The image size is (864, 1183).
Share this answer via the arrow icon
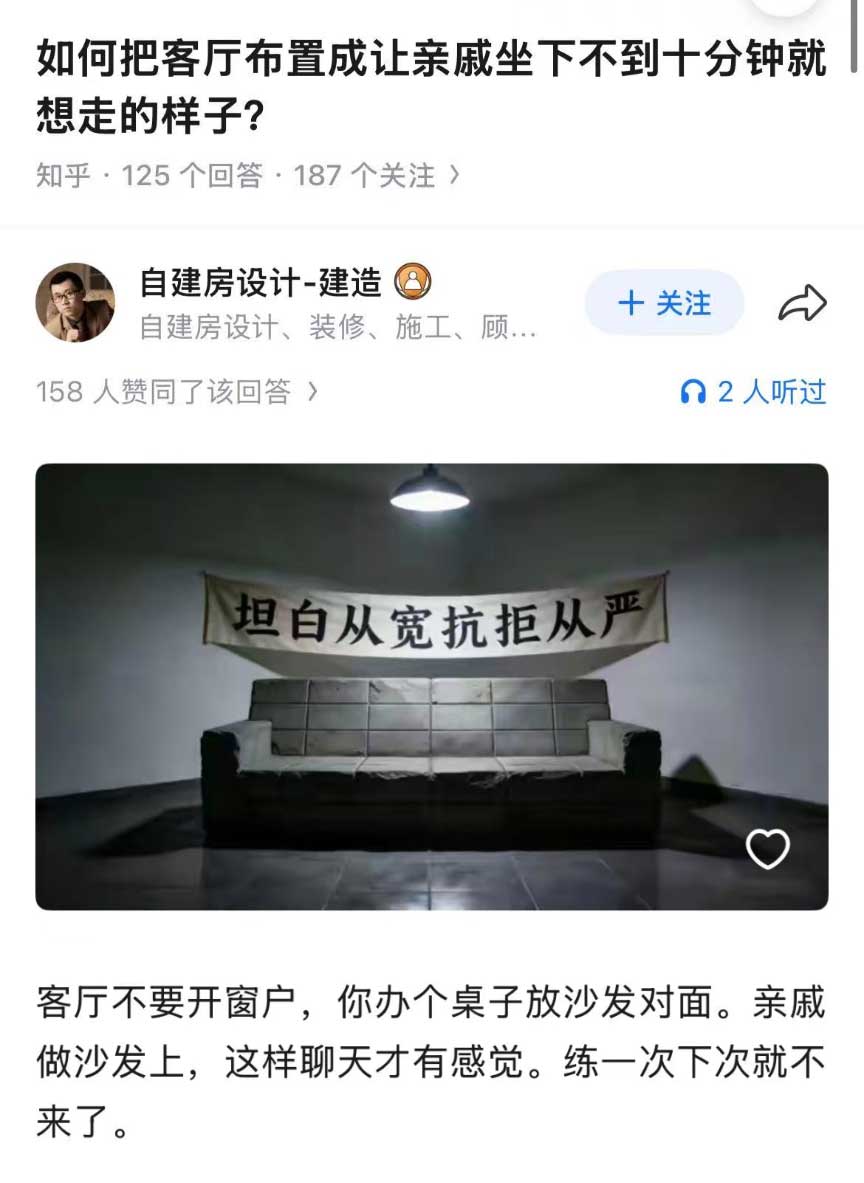(802, 304)
